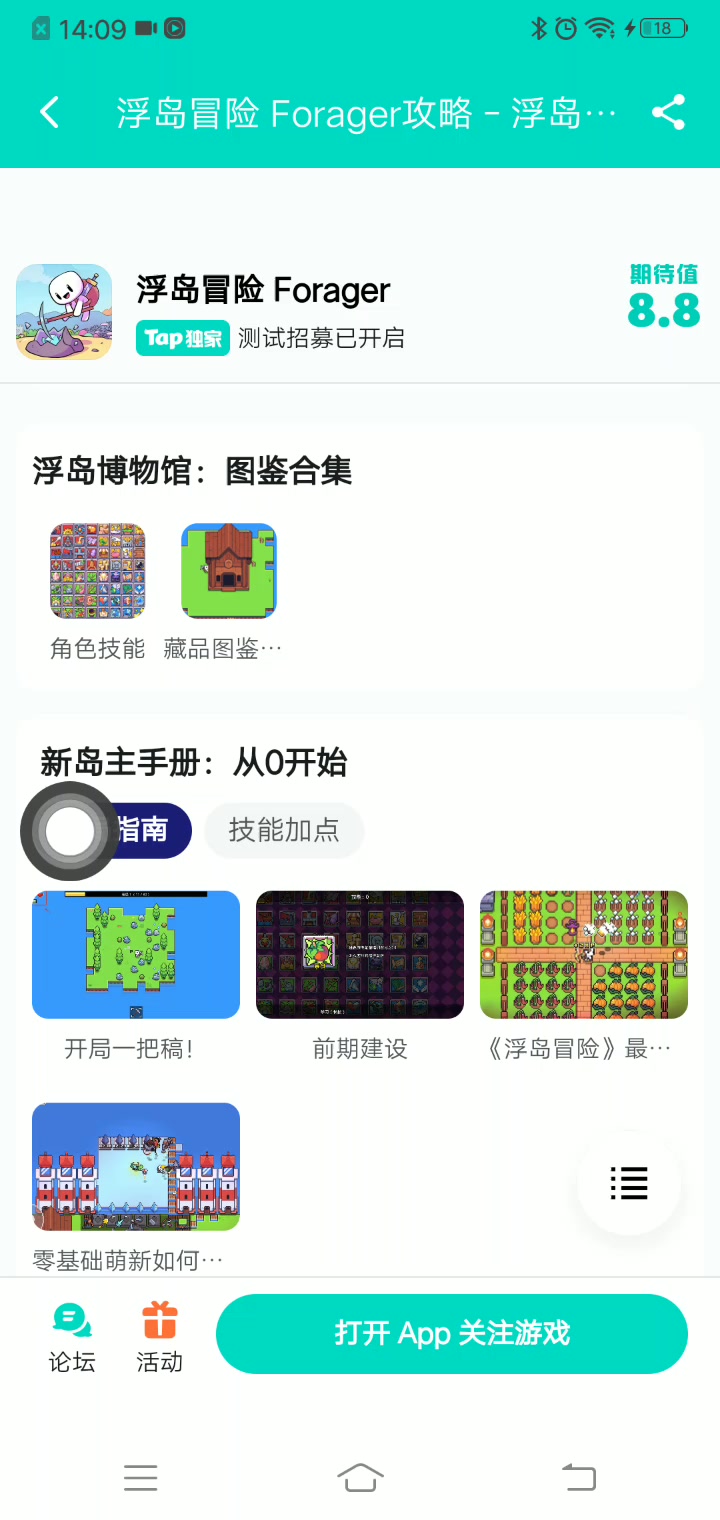Image resolution: width=720 pixels, height=1520 pixels.
Task: Tap the floating assistive touch ball
Action: tap(70, 831)
